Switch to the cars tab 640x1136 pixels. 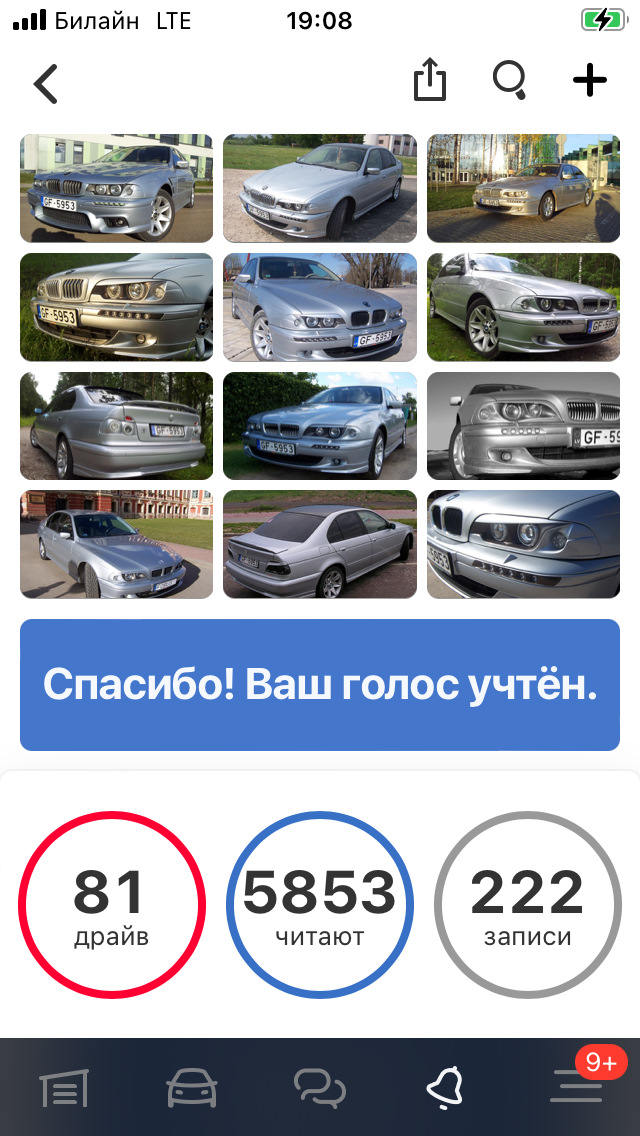point(192,1088)
